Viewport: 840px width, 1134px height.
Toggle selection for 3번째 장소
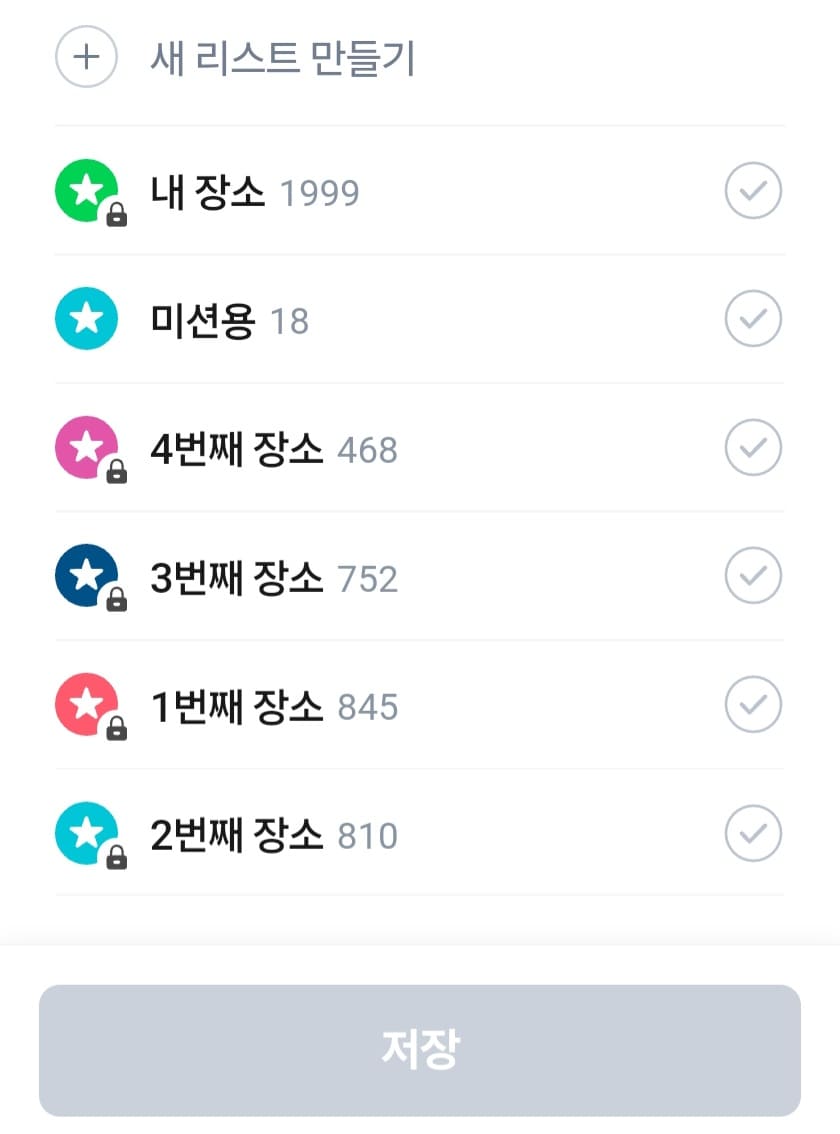(x=753, y=575)
